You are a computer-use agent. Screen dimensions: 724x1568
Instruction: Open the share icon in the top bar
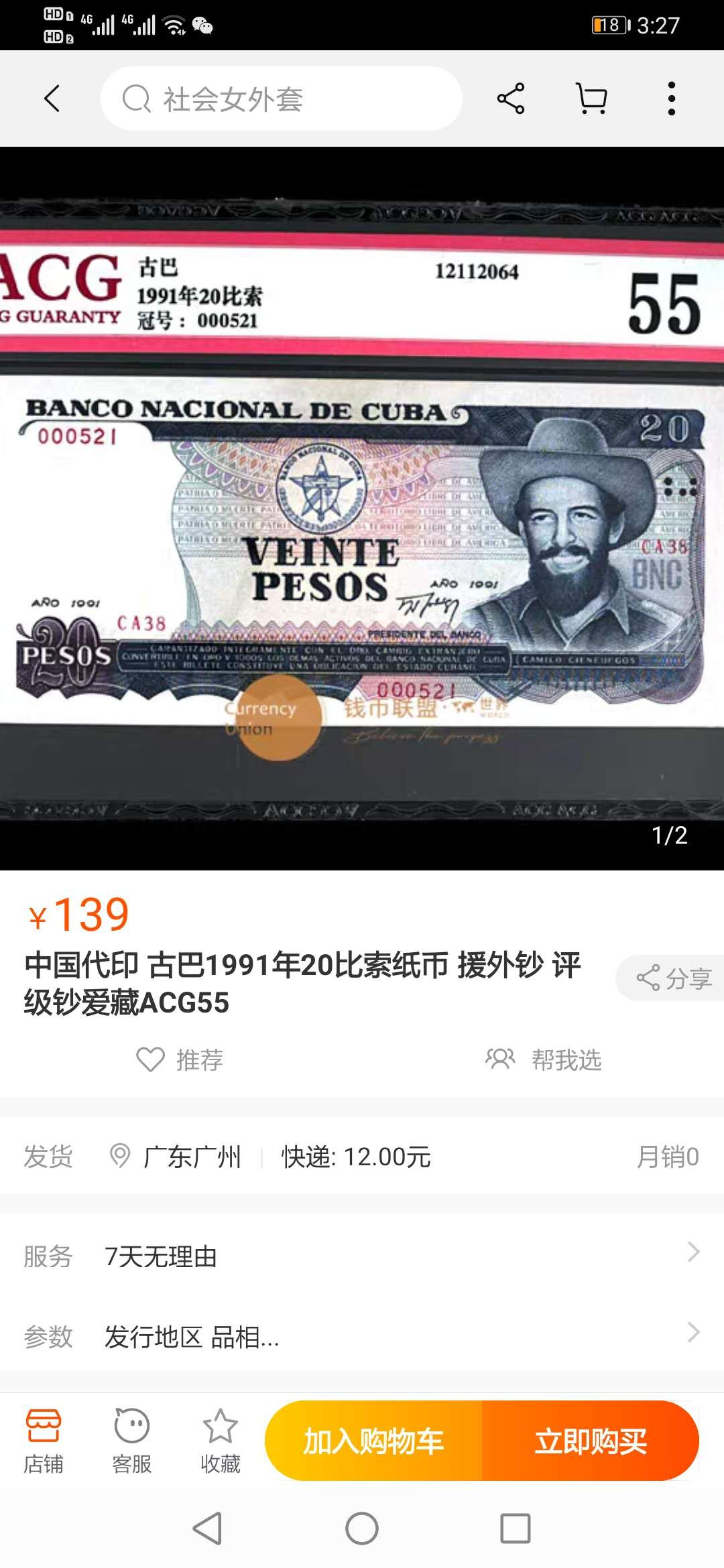click(509, 99)
